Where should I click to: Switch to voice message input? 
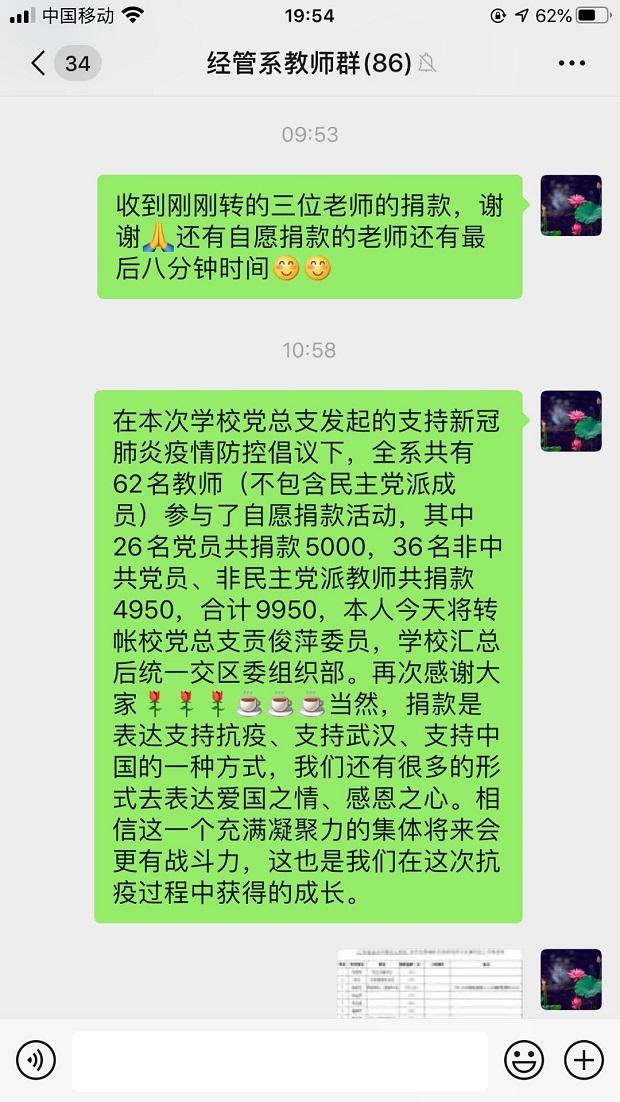coord(36,1059)
